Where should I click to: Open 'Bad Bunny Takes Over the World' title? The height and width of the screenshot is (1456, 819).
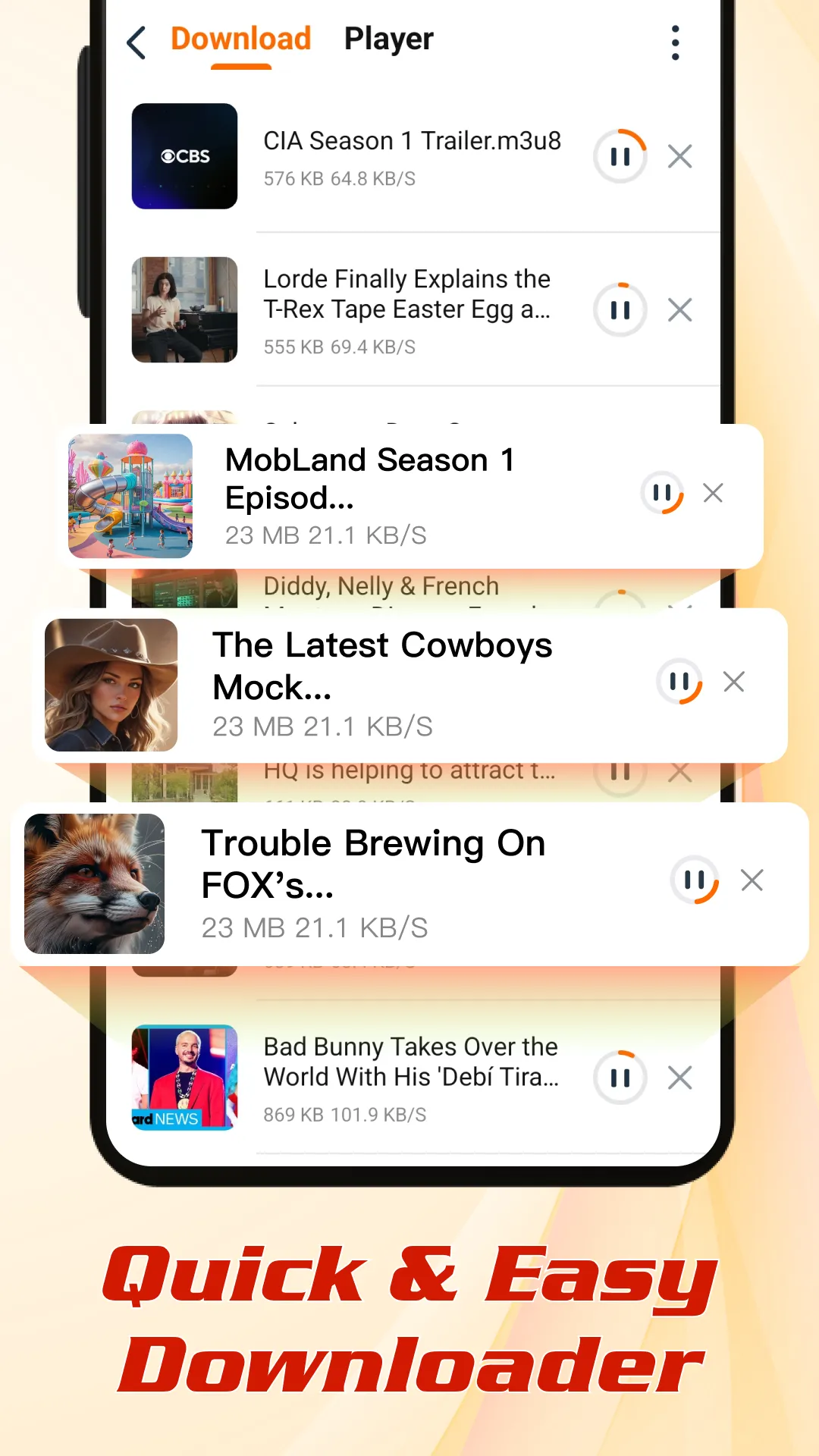(411, 1062)
